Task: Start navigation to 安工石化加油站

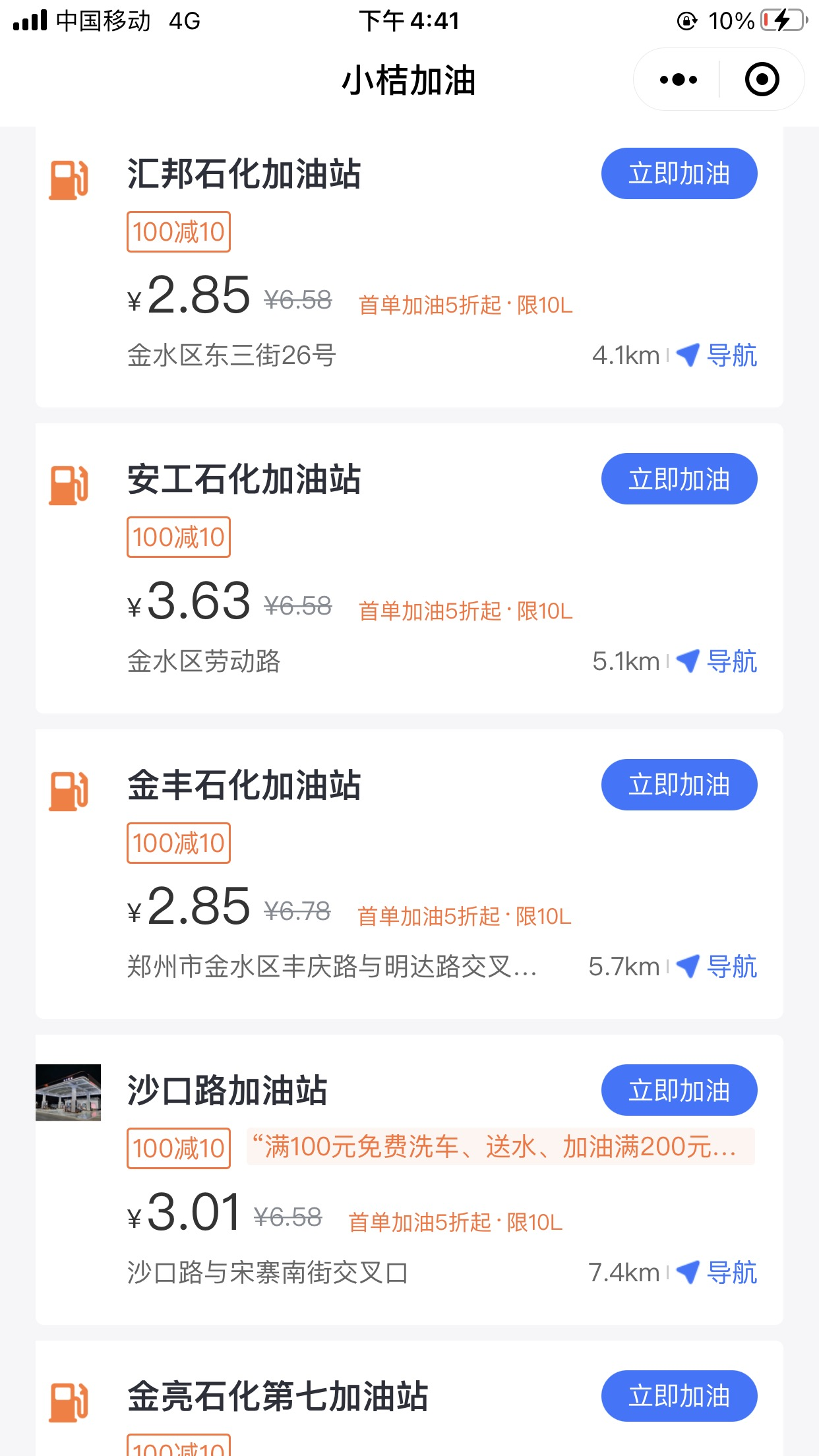Action: pos(717,661)
